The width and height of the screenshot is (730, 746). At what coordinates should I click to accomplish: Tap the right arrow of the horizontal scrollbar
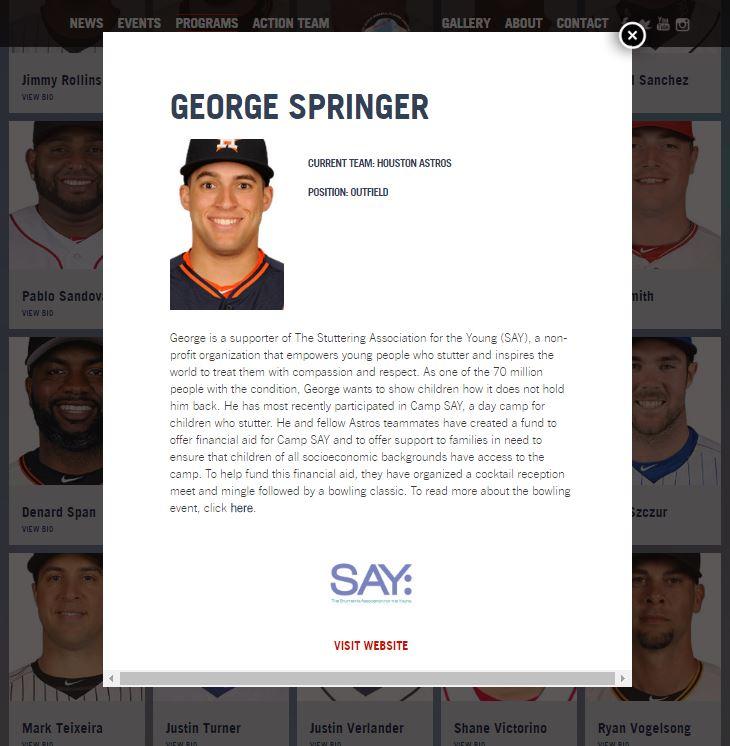(623, 678)
